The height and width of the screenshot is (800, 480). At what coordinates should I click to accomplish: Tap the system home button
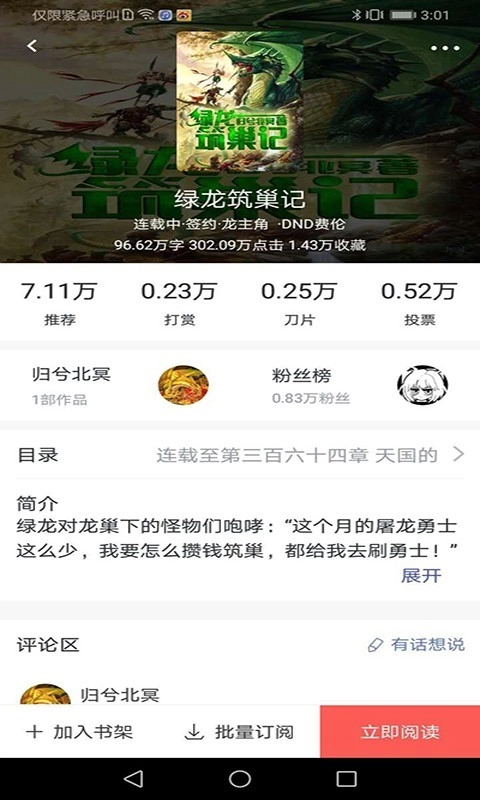tap(240, 779)
